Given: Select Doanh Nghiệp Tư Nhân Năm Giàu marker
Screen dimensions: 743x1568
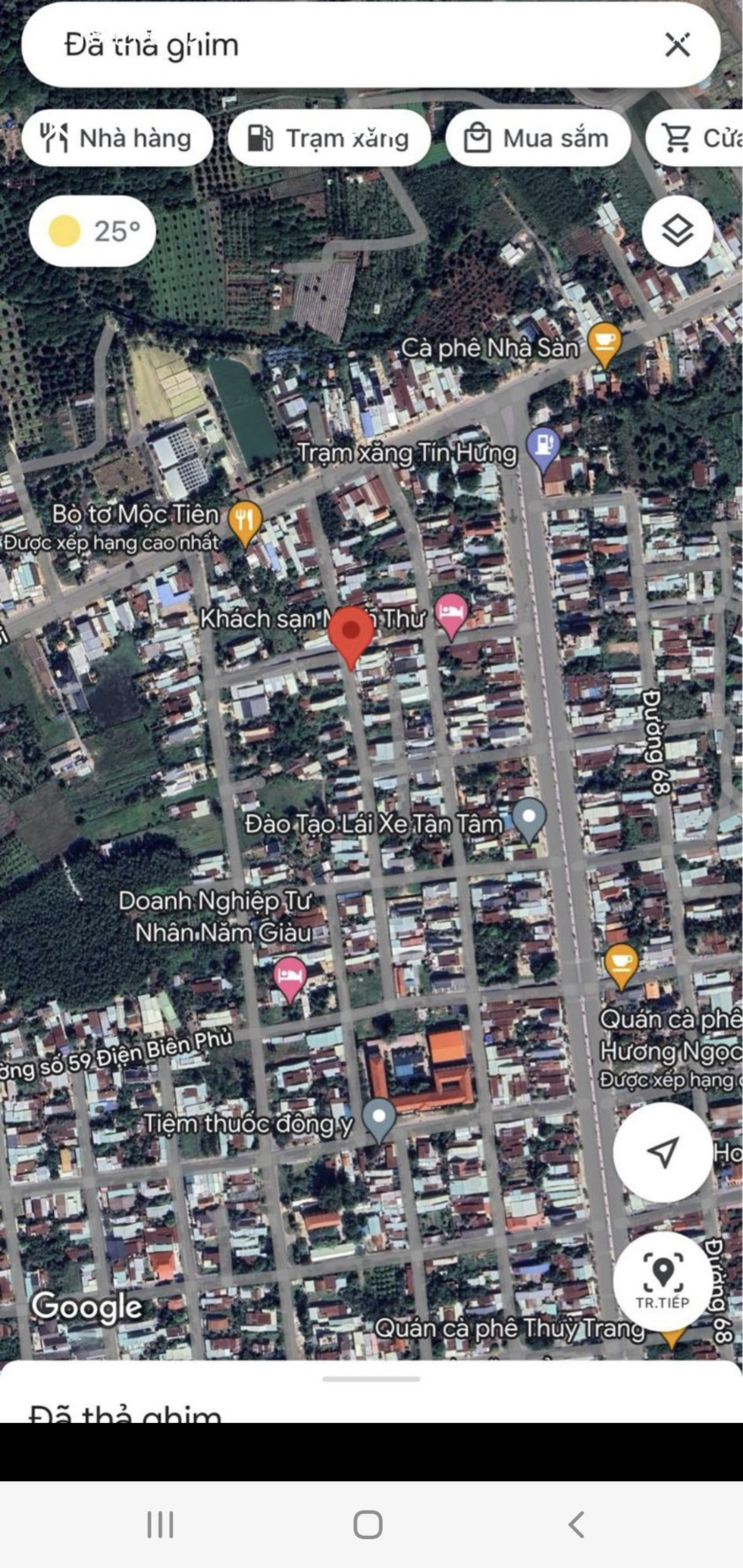Looking at the screenshot, I should pyautogui.click(x=289, y=979).
